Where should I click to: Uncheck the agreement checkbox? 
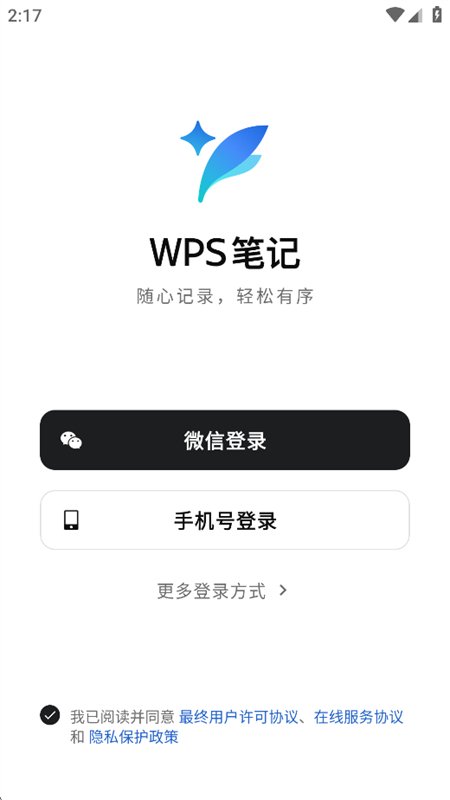tap(50, 715)
